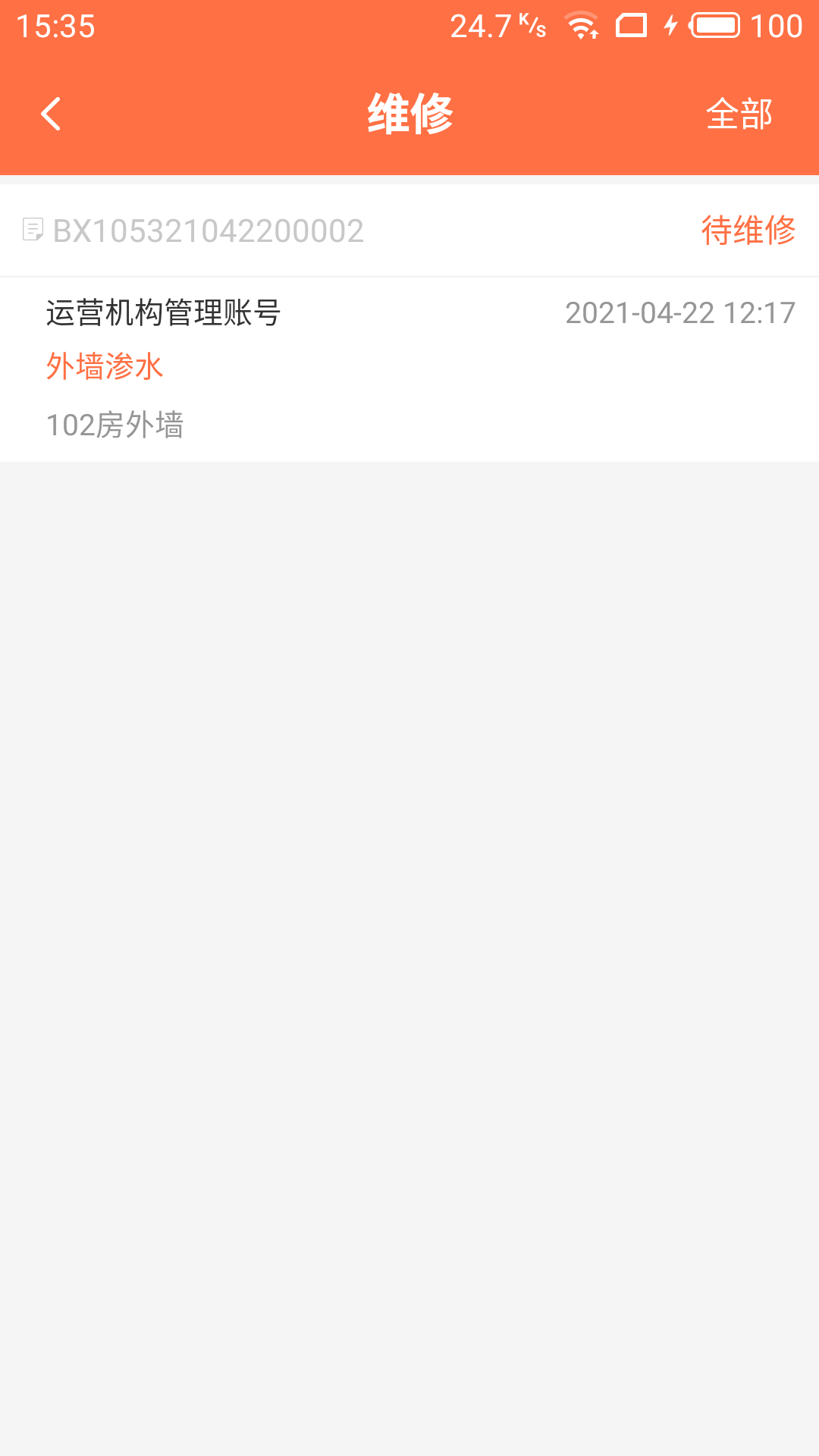This screenshot has height=1456, width=819.
Task: Open the 全部 filter
Action: point(739,115)
